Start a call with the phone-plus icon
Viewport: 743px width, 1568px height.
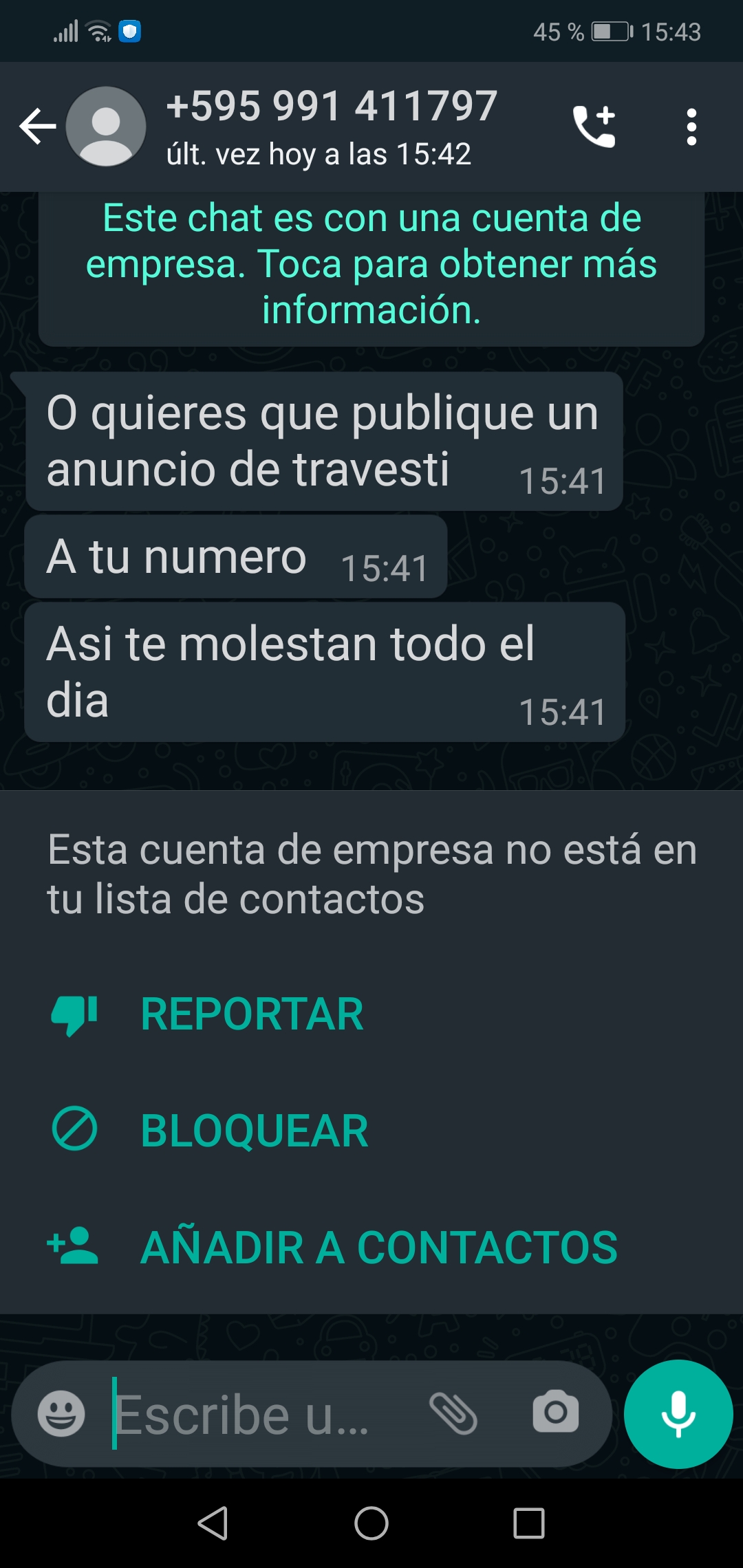[594, 127]
